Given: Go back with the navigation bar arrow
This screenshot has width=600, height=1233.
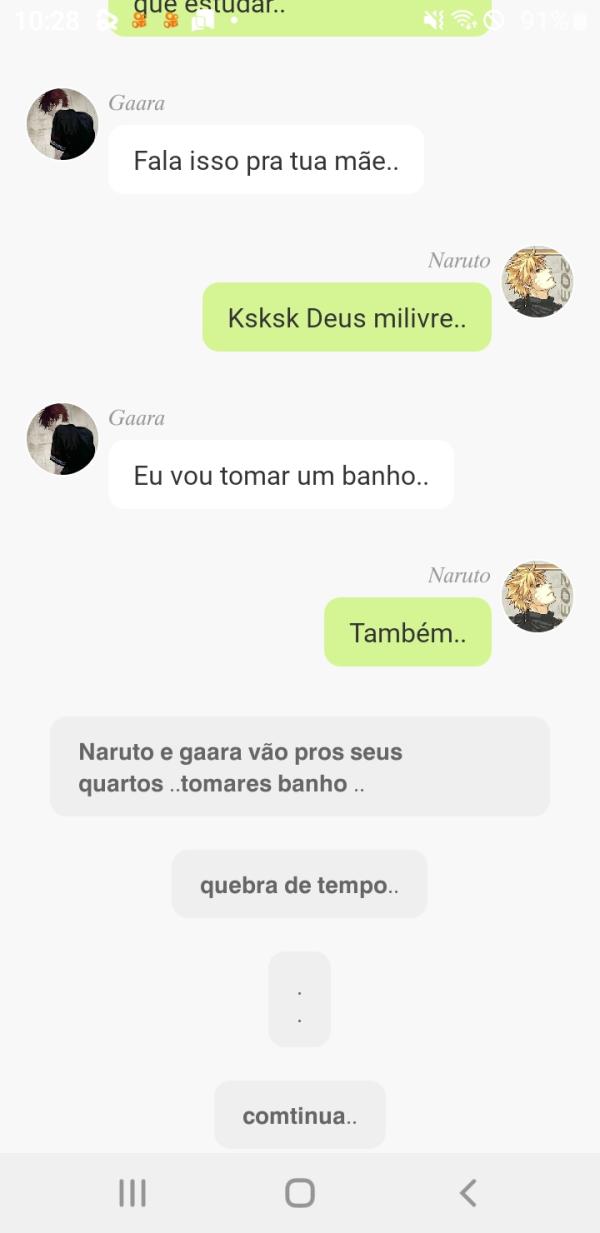Looking at the screenshot, I should 467,1192.
